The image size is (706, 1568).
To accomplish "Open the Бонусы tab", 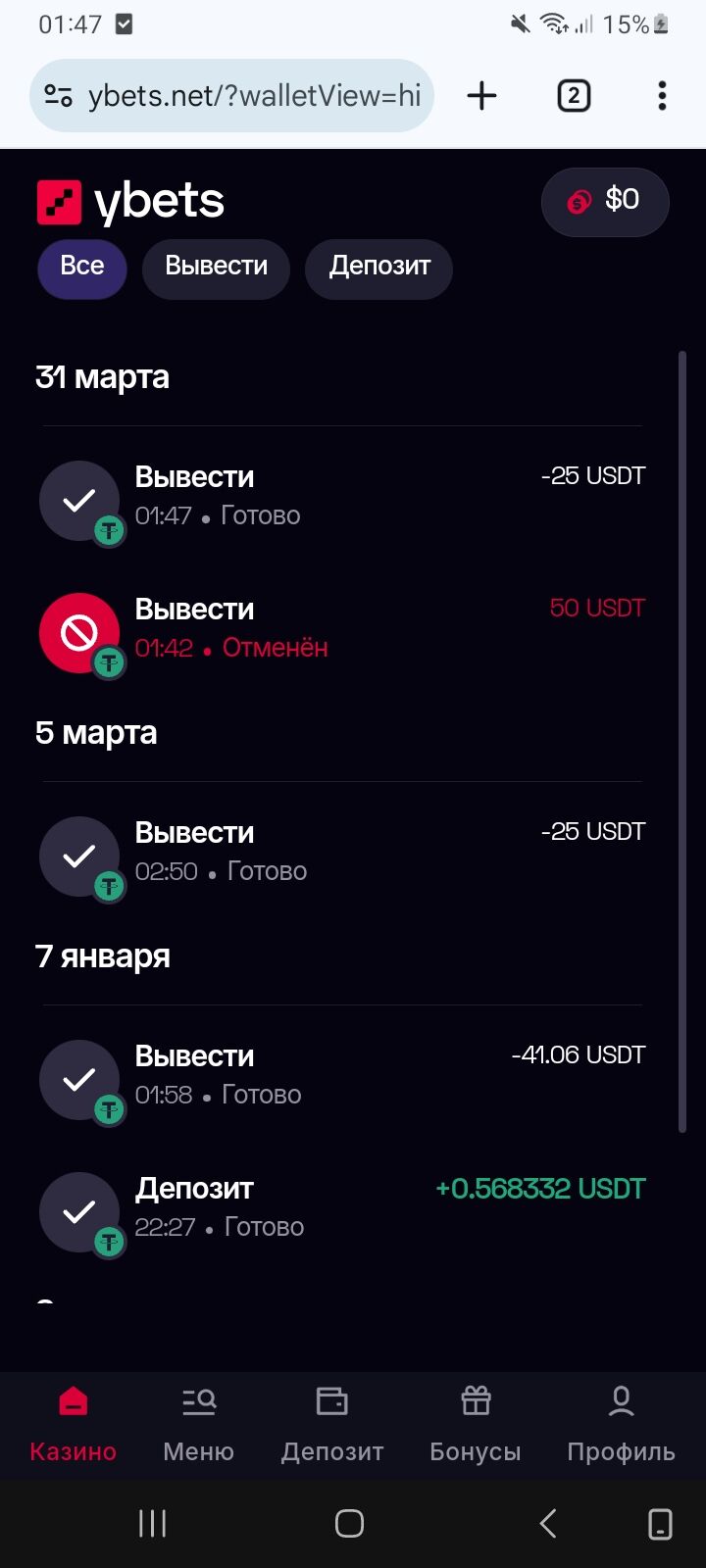I will pyautogui.click(x=476, y=1424).
